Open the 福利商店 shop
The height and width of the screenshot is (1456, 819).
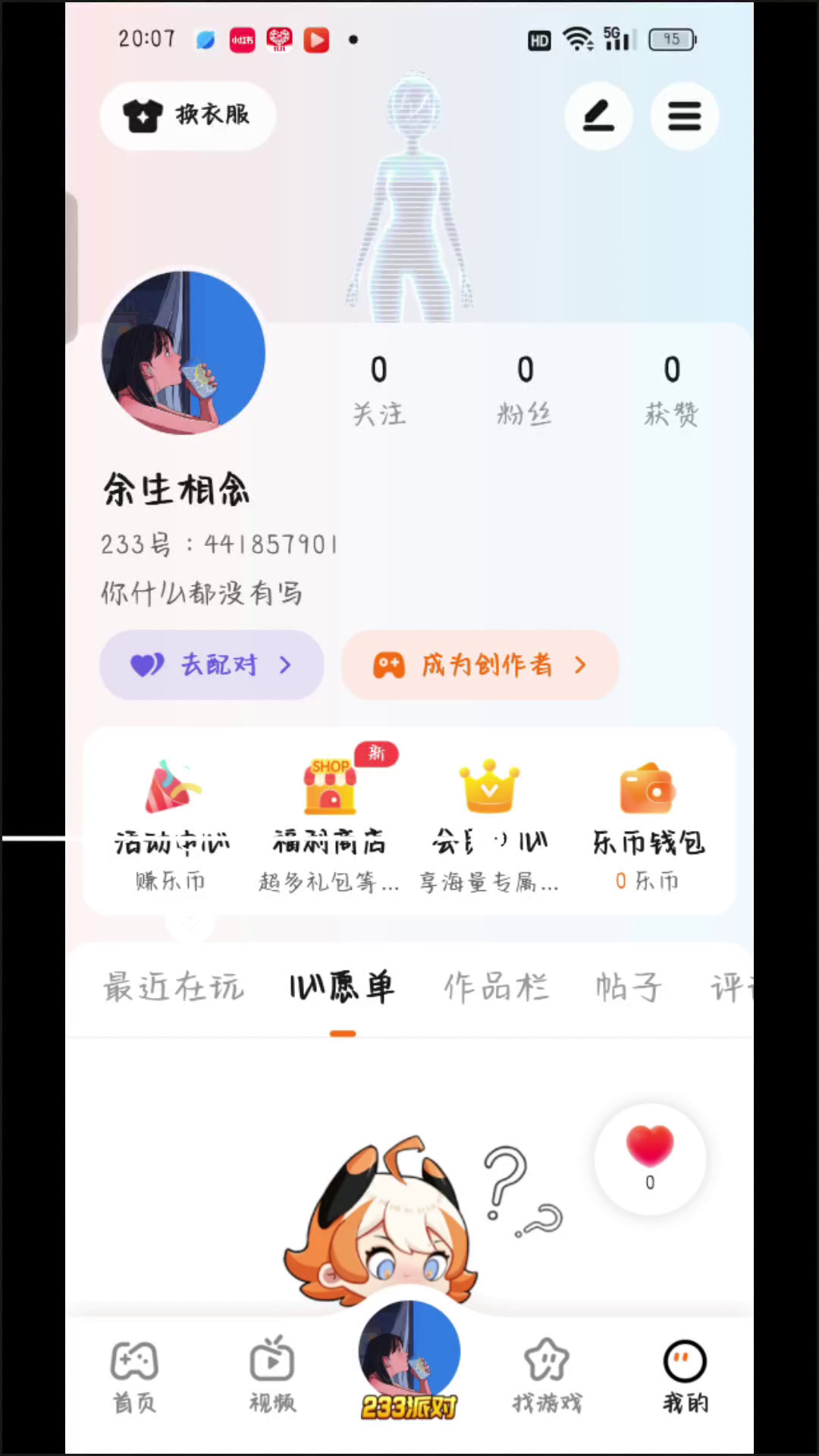329,823
